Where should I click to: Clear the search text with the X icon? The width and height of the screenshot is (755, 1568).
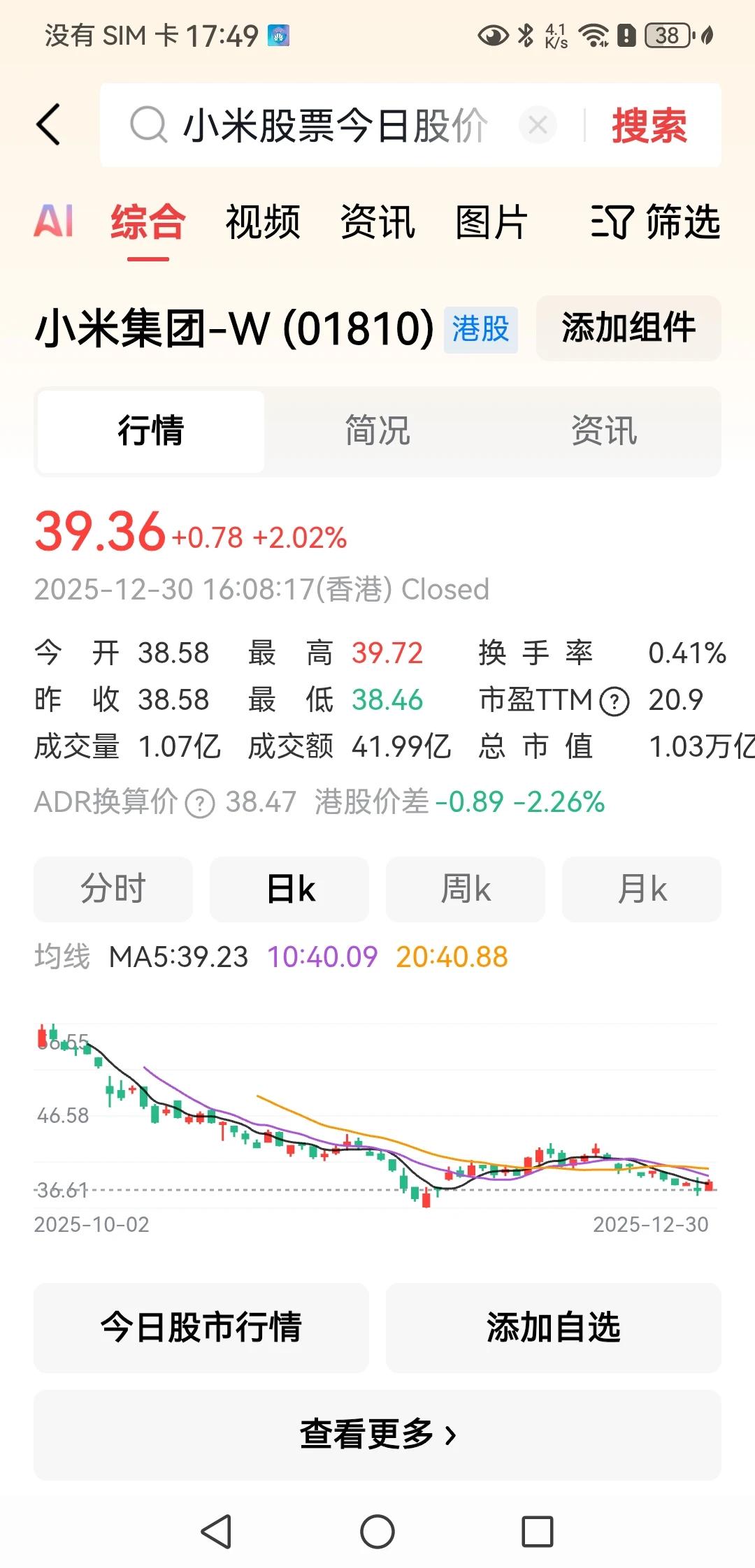(538, 126)
